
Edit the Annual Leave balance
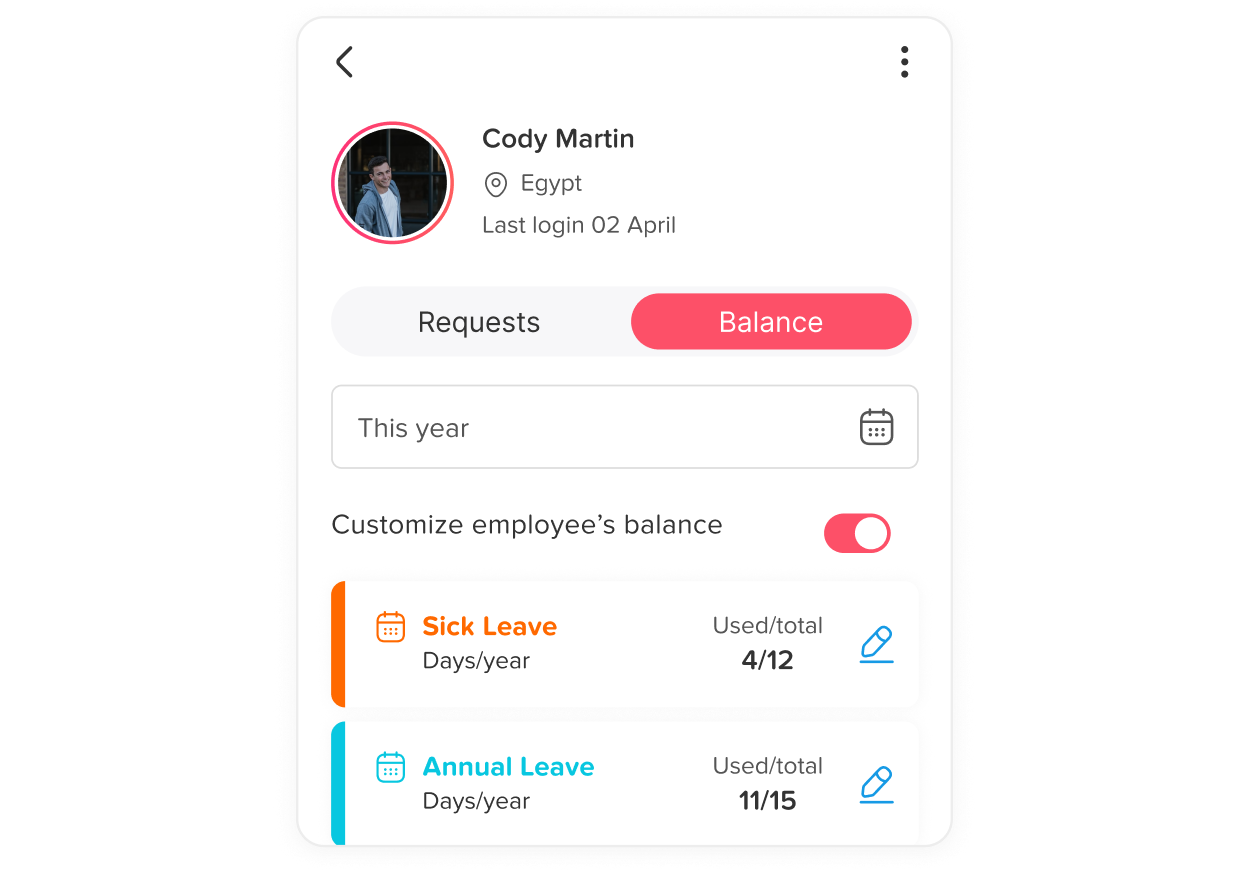876,784
